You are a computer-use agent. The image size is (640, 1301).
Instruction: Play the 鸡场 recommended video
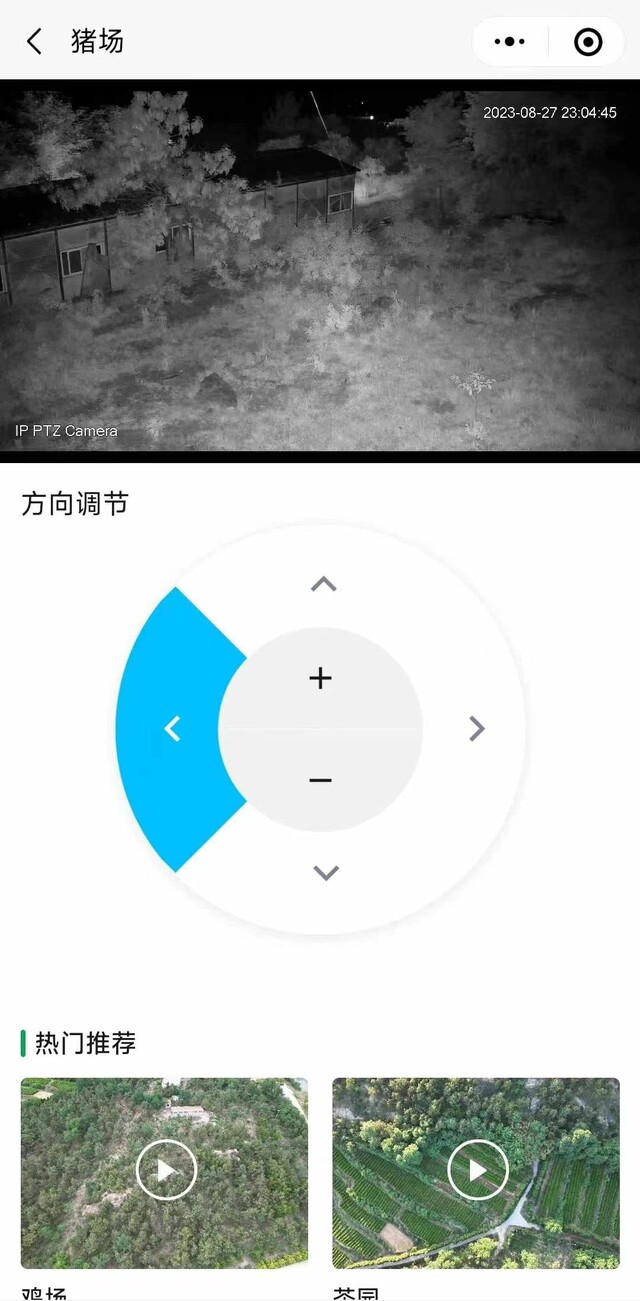166,1169
